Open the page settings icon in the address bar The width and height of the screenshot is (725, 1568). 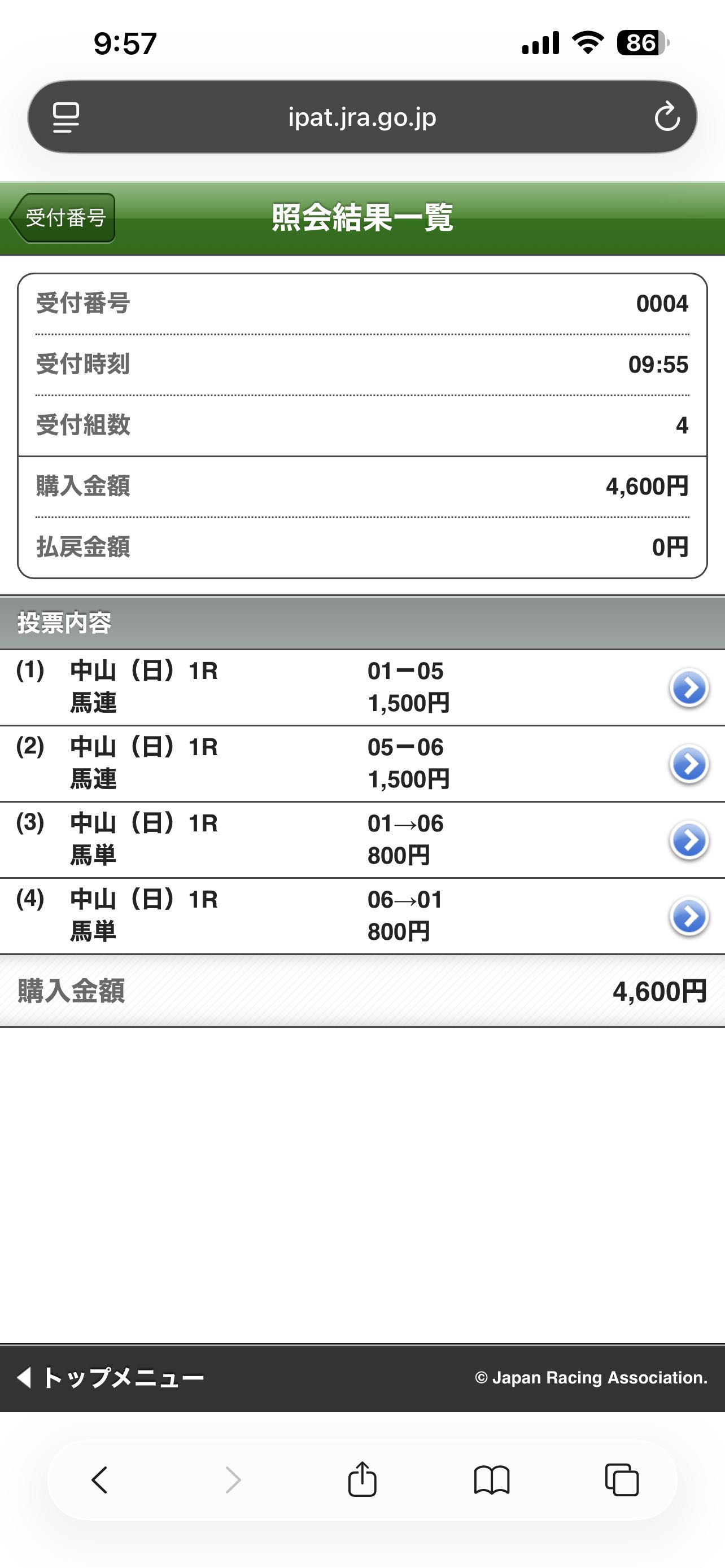65,117
